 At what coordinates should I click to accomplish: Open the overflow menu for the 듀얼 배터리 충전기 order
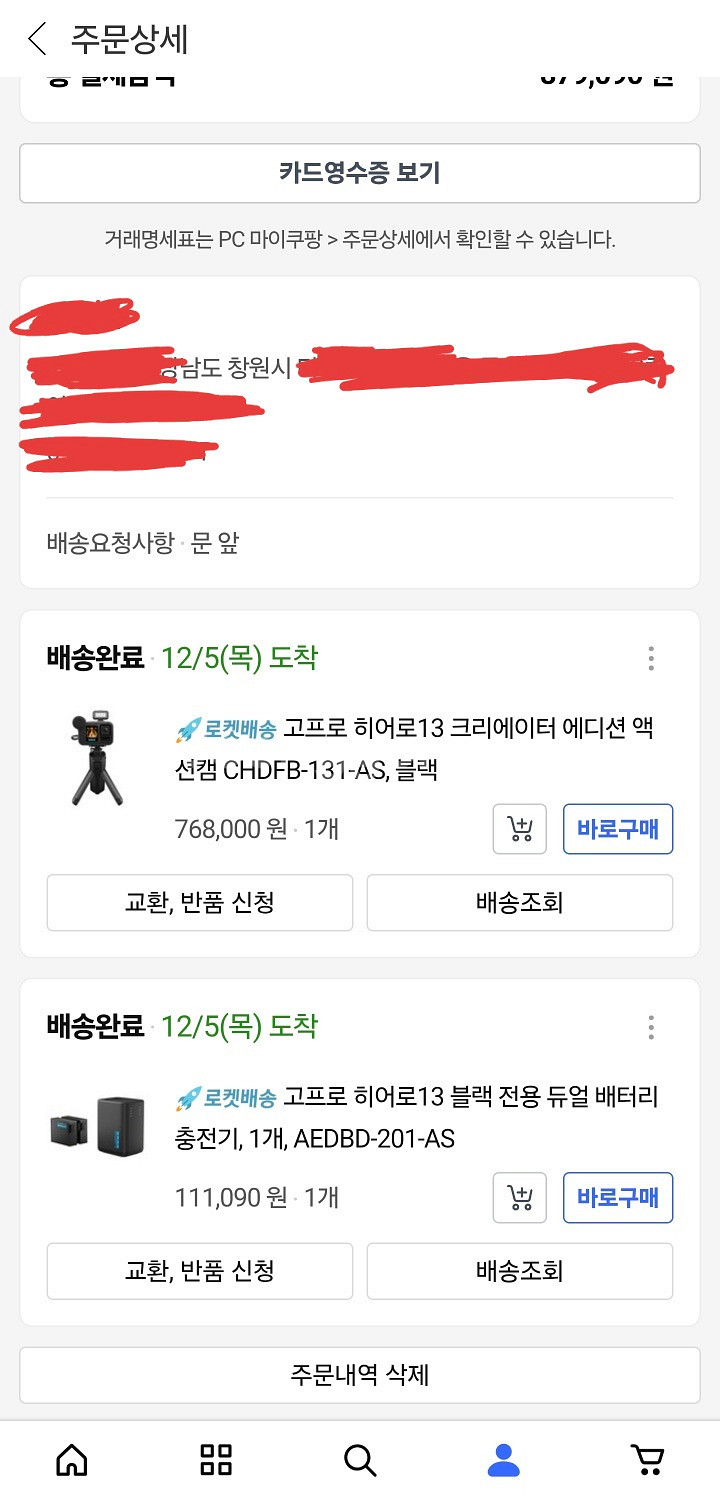(651, 1027)
